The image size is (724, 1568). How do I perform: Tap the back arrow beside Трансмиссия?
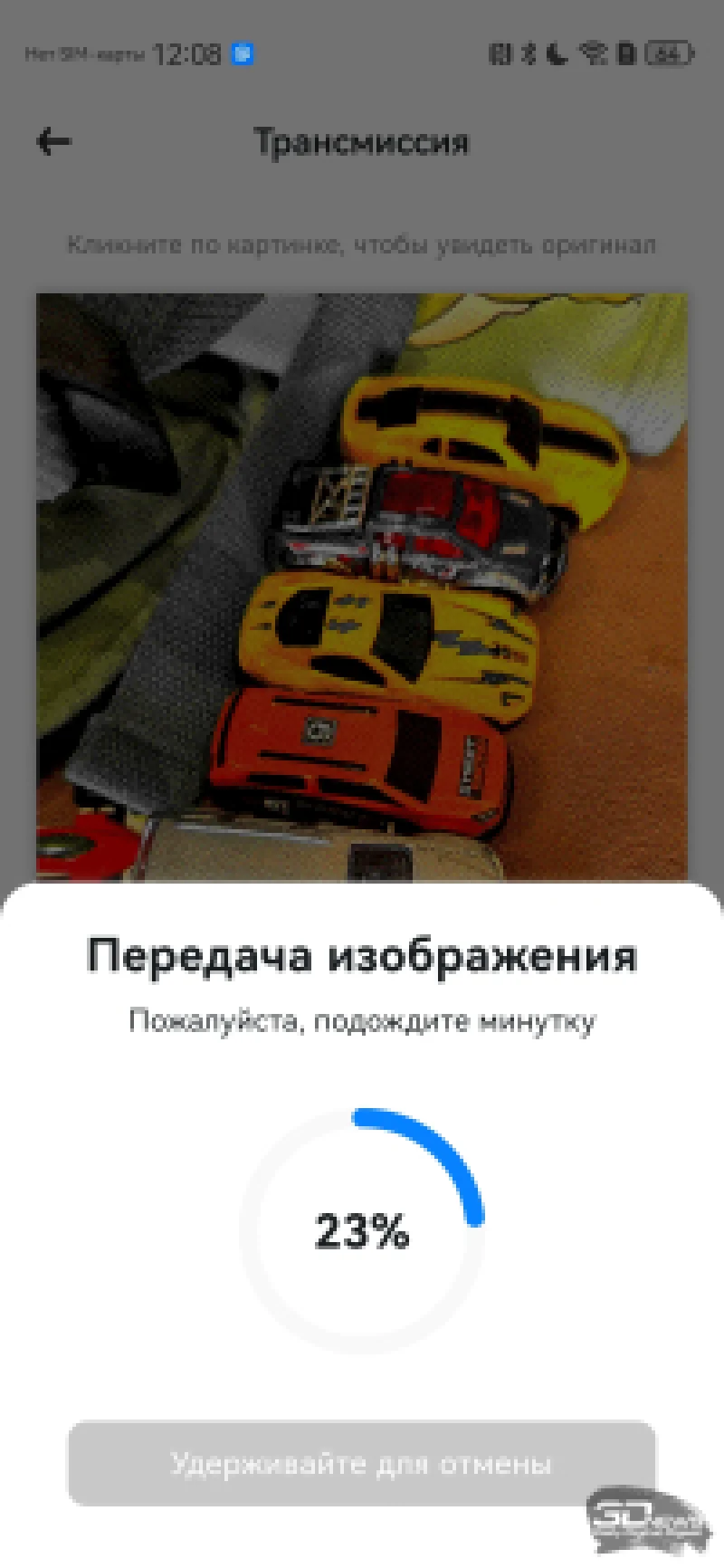tap(53, 141)
